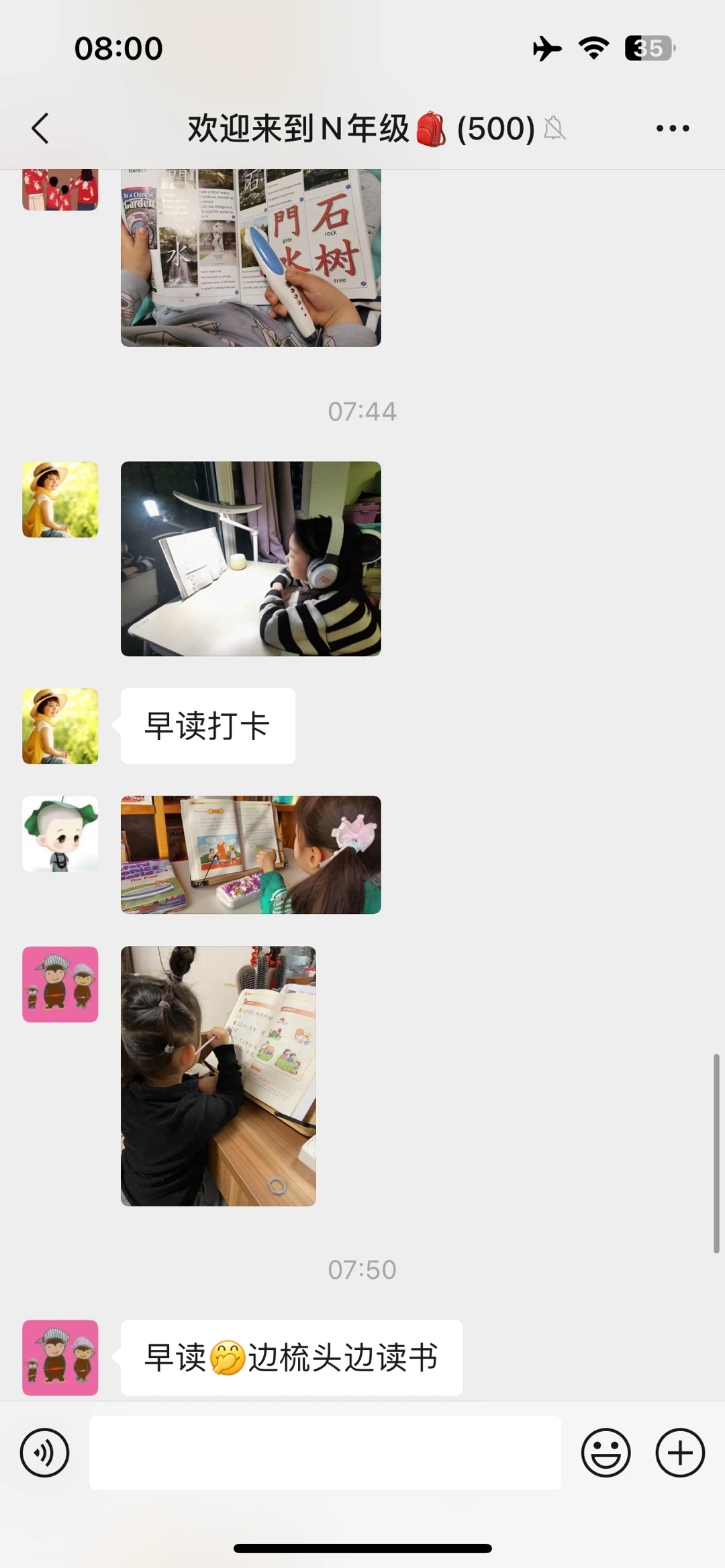The image size is (725, 1568).
Task: Open the group chat settings menu
Action: (x=672, y=128)
